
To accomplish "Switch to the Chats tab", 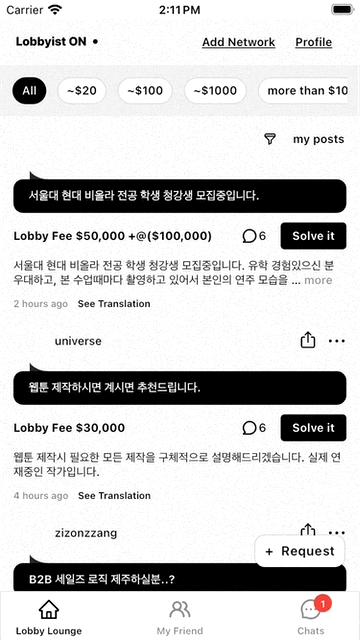I will [x=311, y=617].
